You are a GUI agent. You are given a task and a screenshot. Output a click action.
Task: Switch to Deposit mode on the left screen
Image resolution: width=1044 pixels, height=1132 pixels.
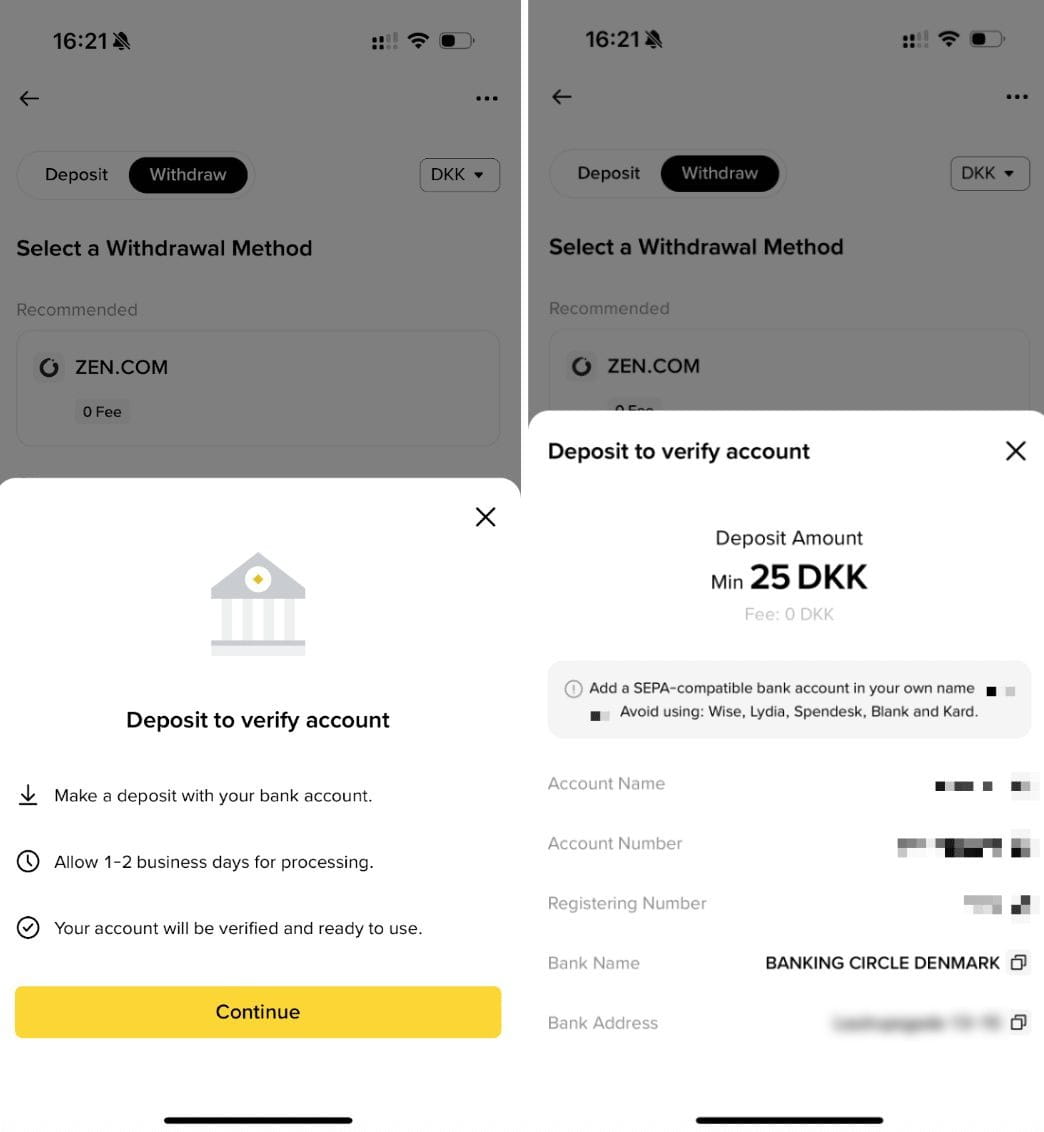click(75, 174)
